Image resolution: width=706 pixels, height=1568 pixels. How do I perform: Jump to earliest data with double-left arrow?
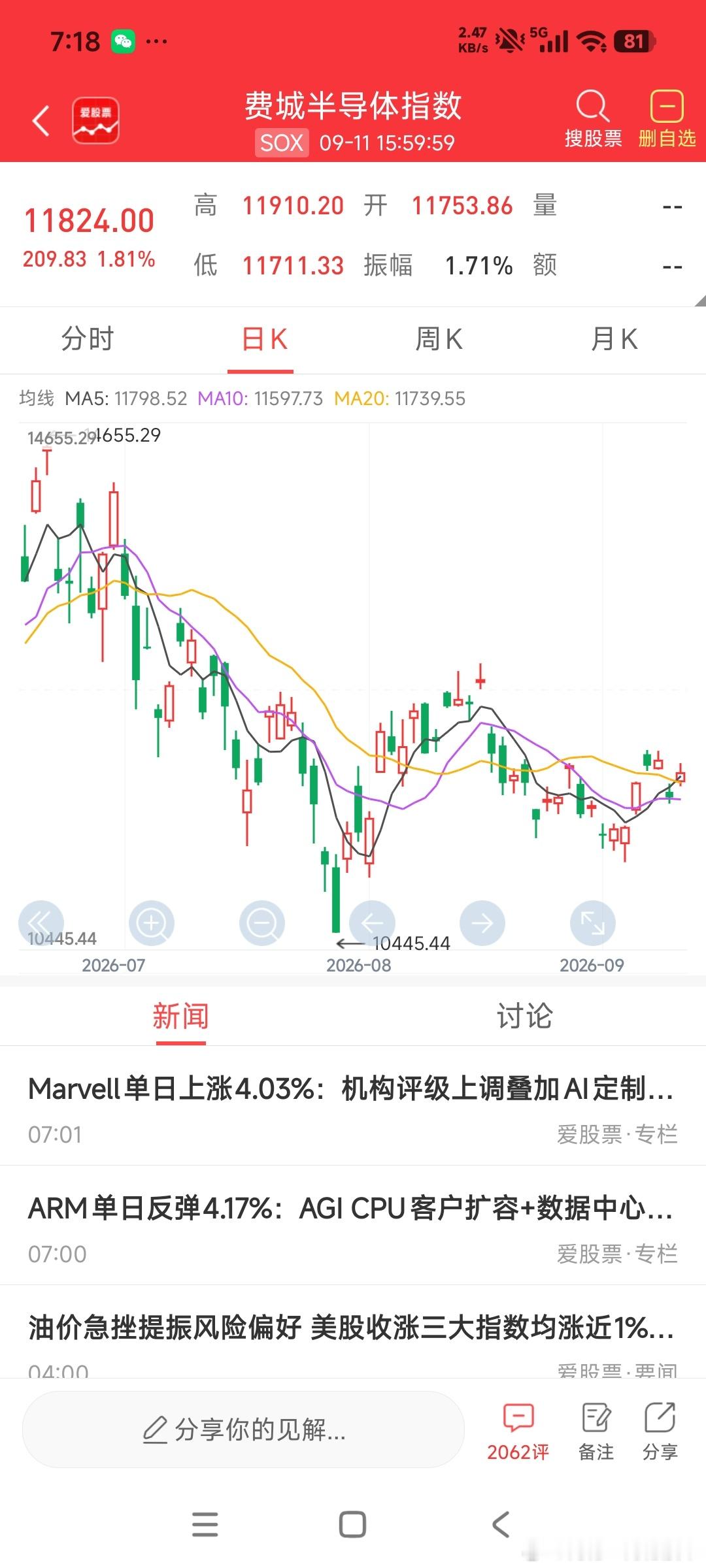41,923
